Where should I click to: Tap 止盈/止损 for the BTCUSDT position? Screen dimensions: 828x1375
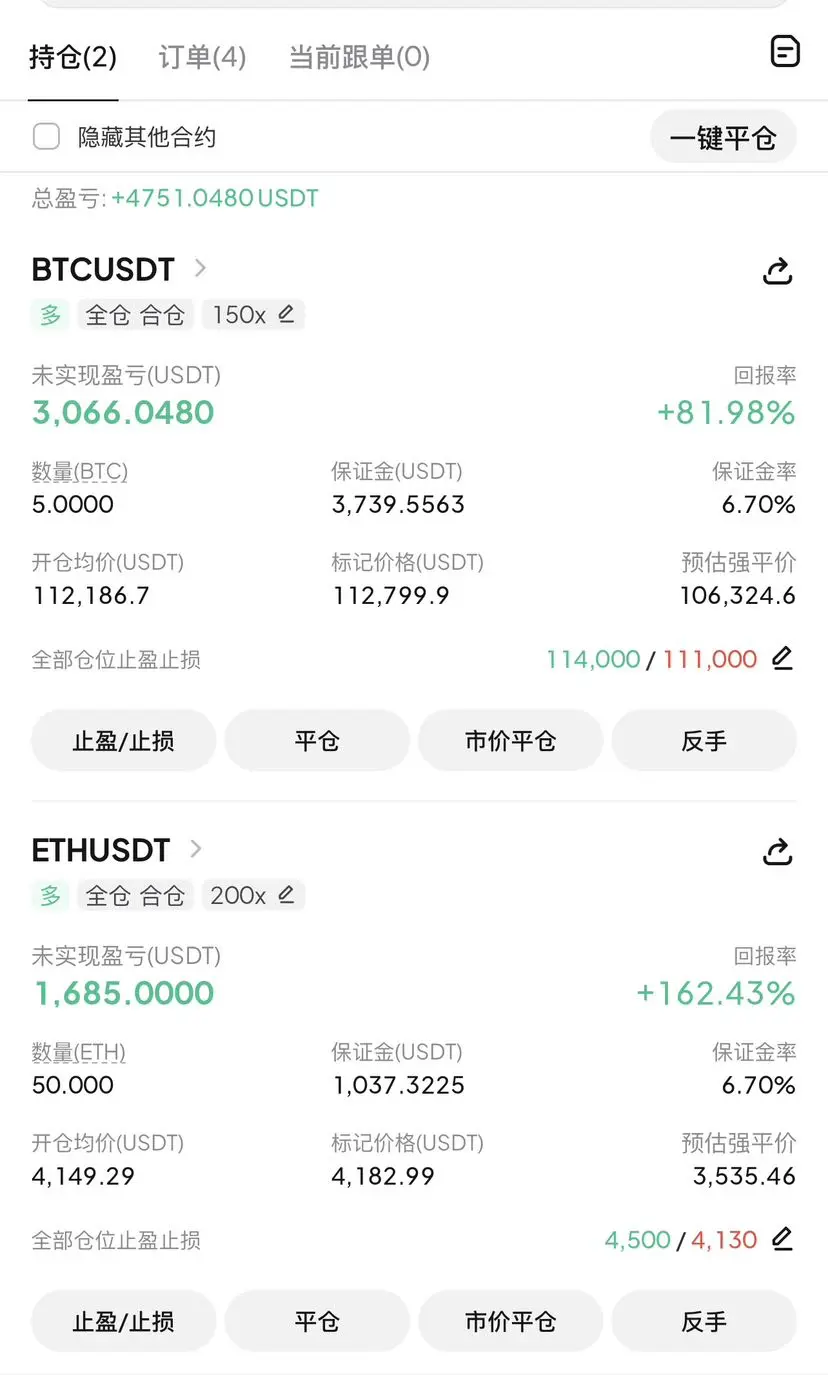[123, 741]
